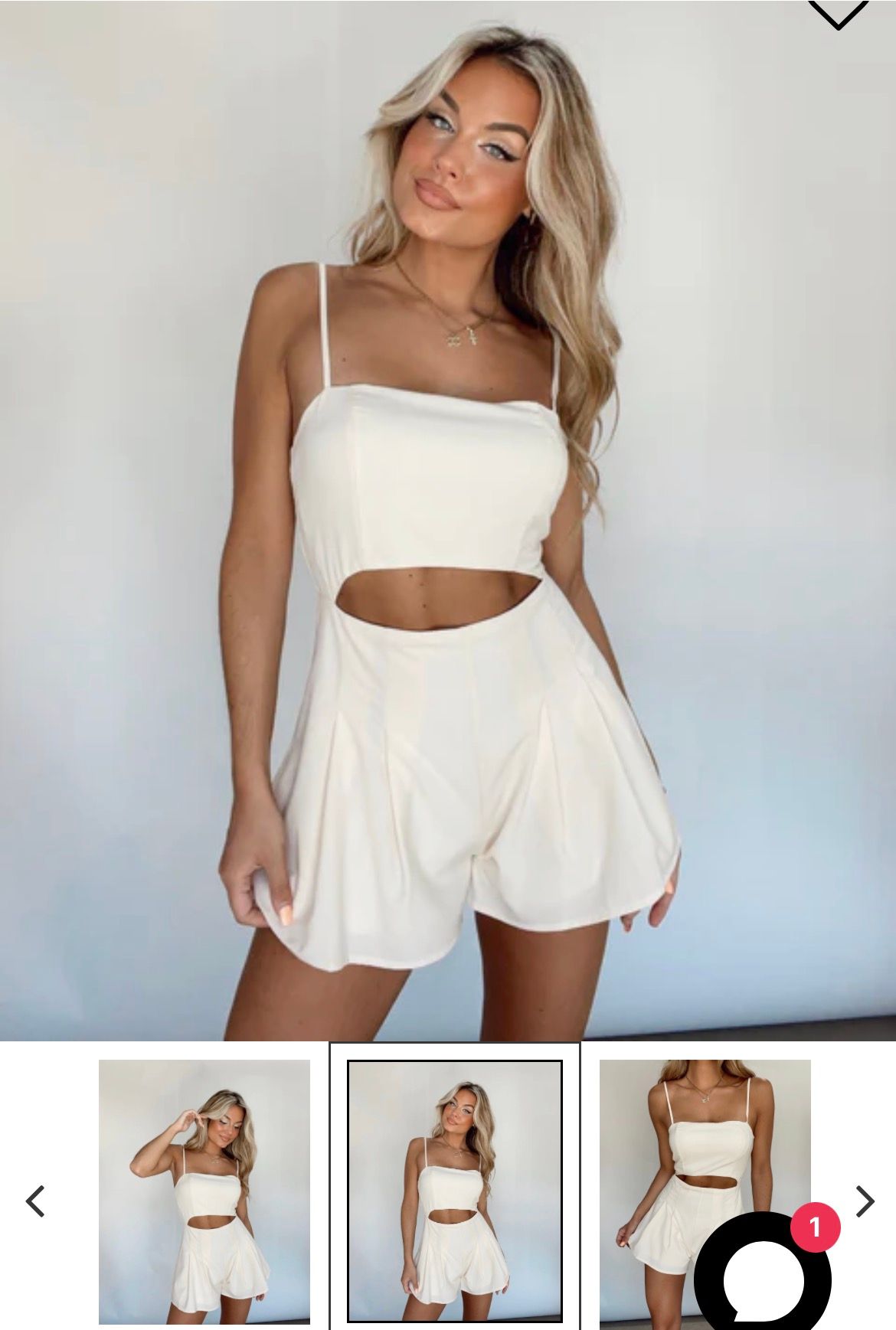Show next product thumbnails

(864, 1201)
